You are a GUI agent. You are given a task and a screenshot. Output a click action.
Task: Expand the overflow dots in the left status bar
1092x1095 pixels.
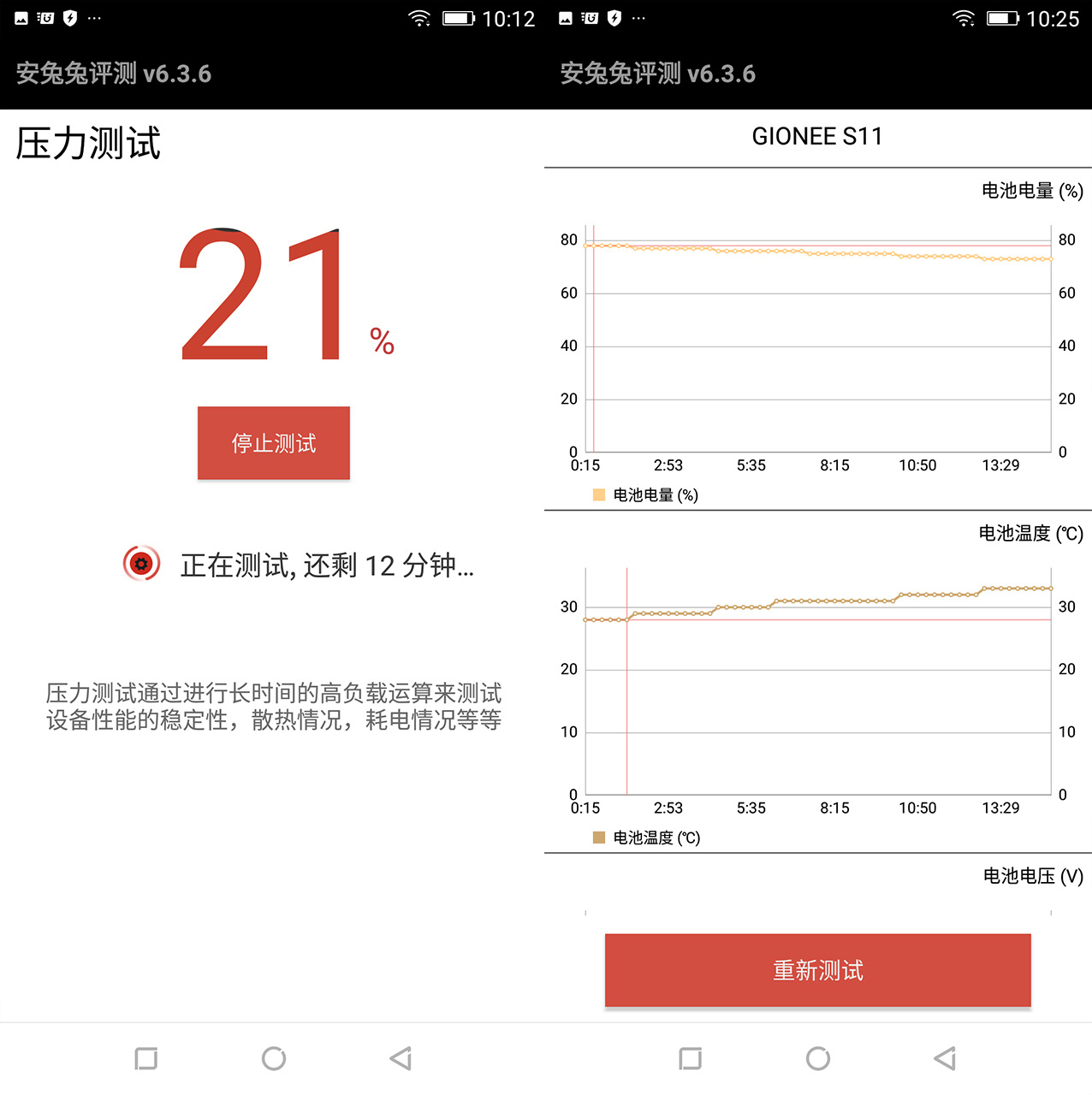pos(95,18)
